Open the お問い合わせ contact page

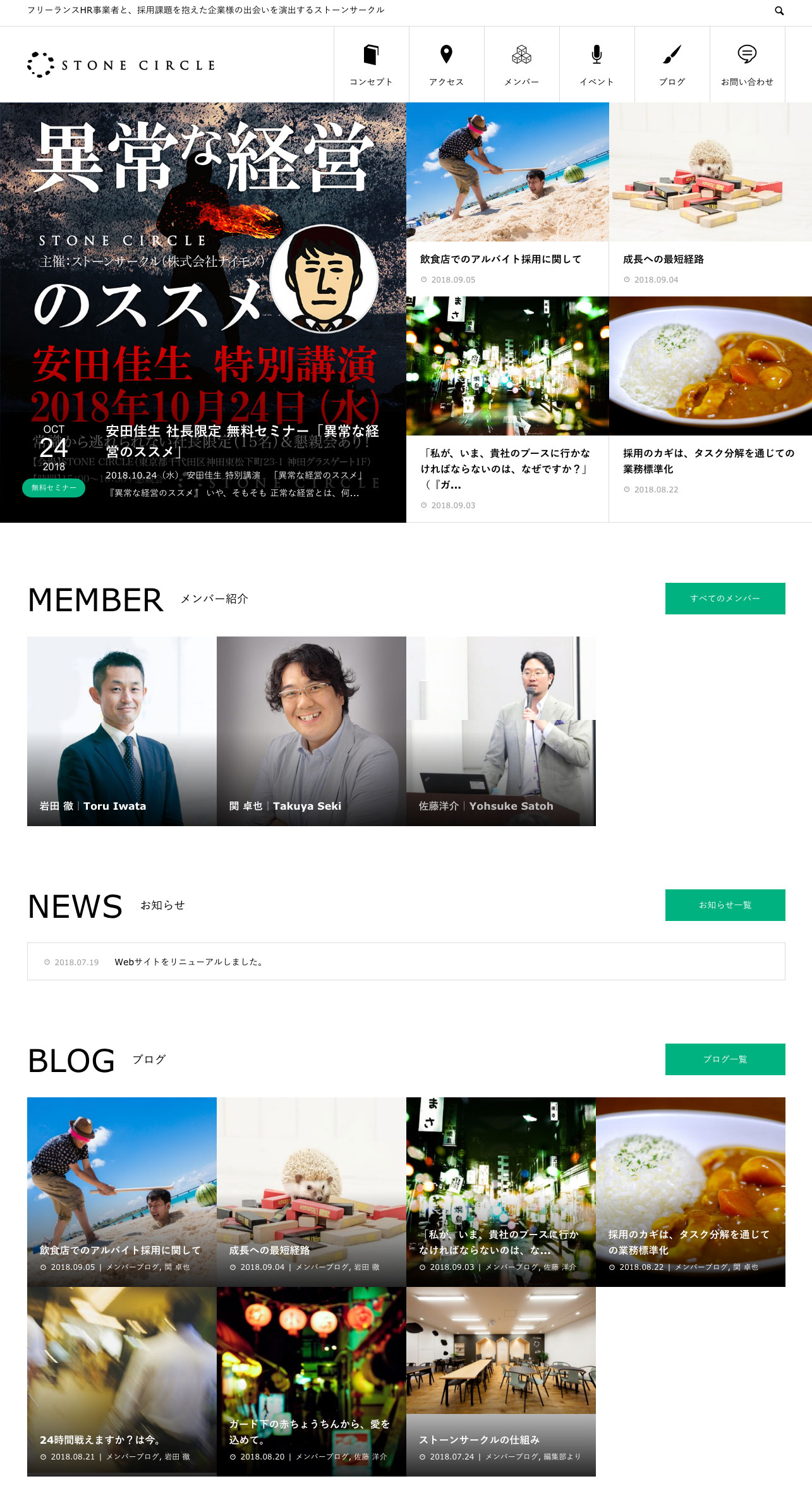[747, 64]
